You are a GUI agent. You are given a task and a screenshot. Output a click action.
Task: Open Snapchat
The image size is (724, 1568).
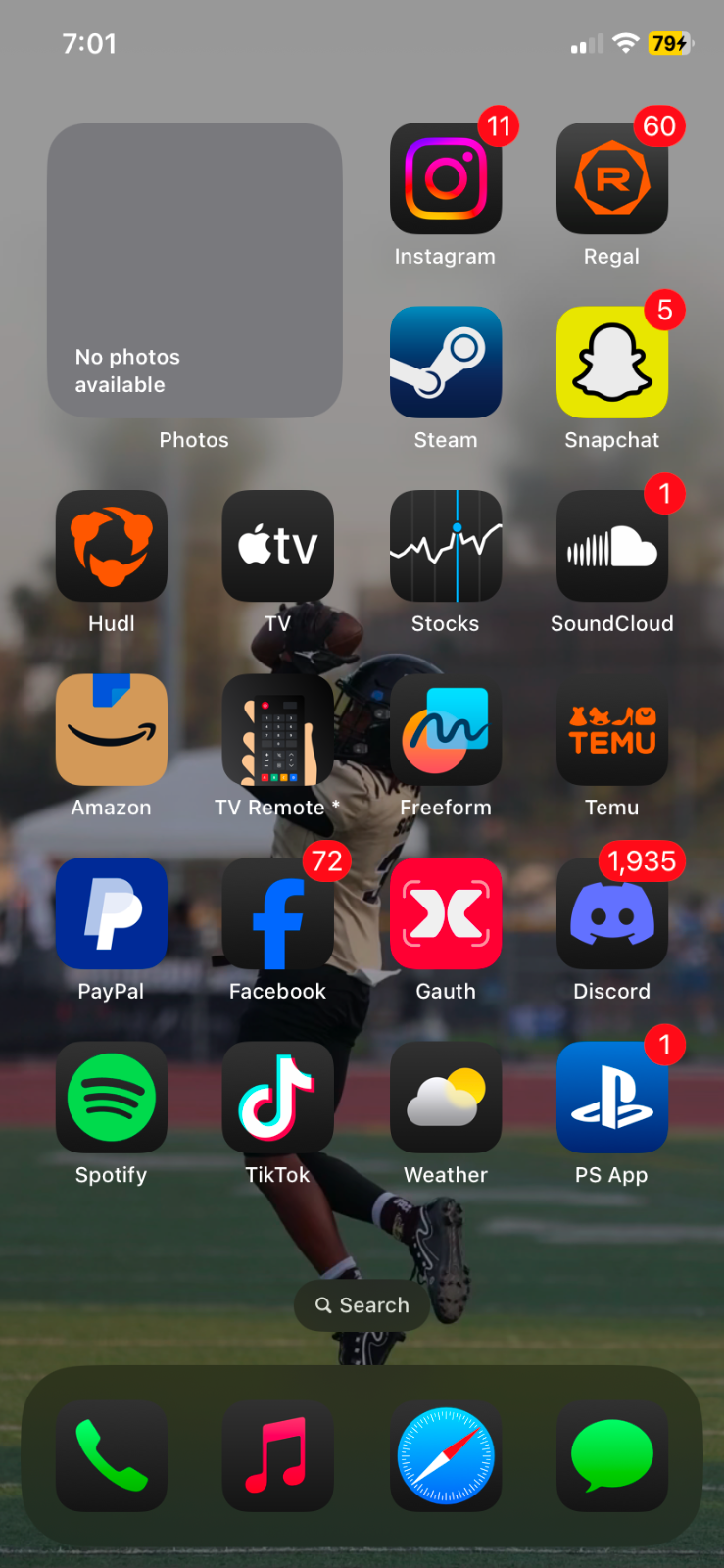(612, 363)
